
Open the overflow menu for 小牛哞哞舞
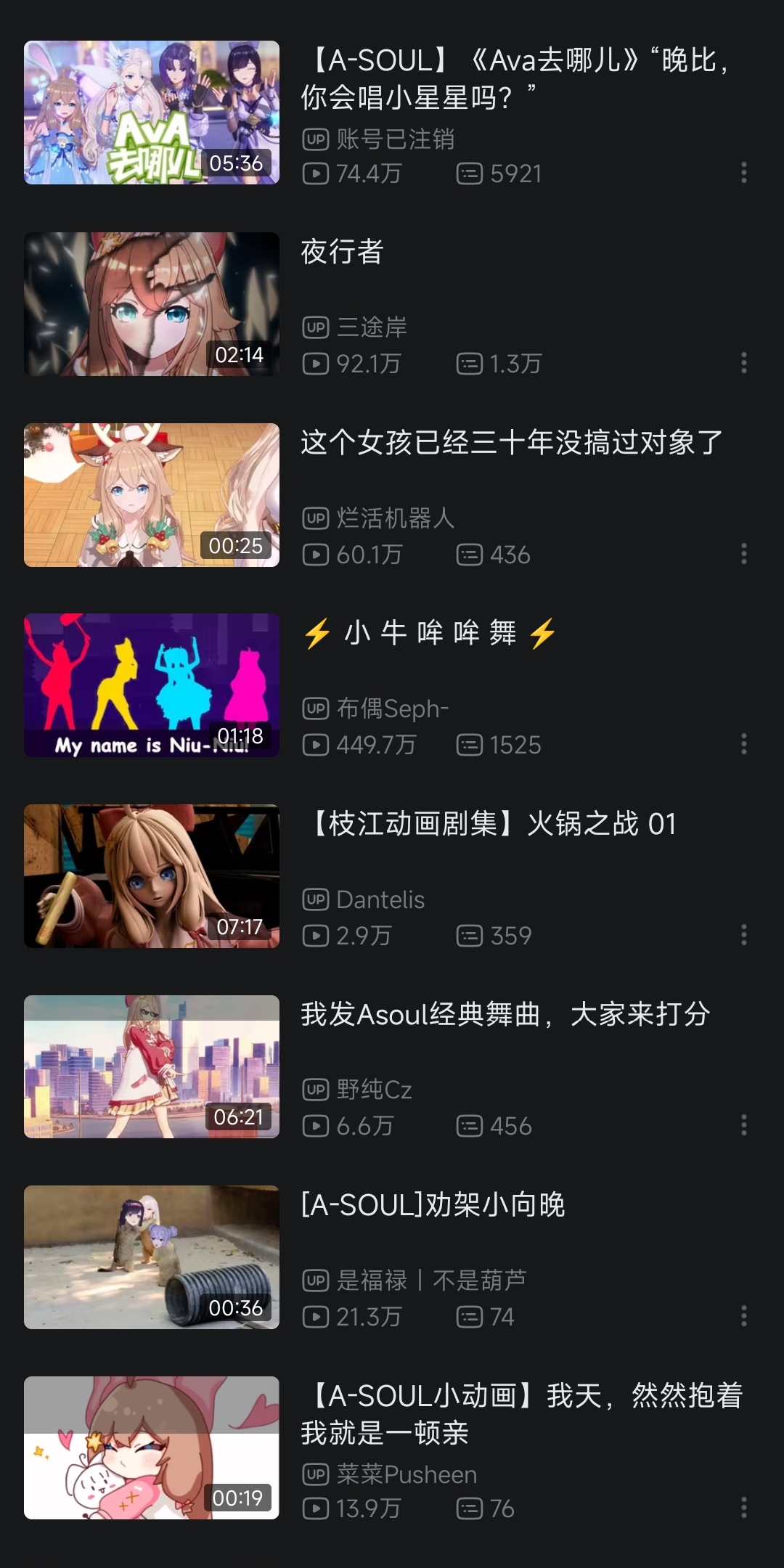(743, 744)
